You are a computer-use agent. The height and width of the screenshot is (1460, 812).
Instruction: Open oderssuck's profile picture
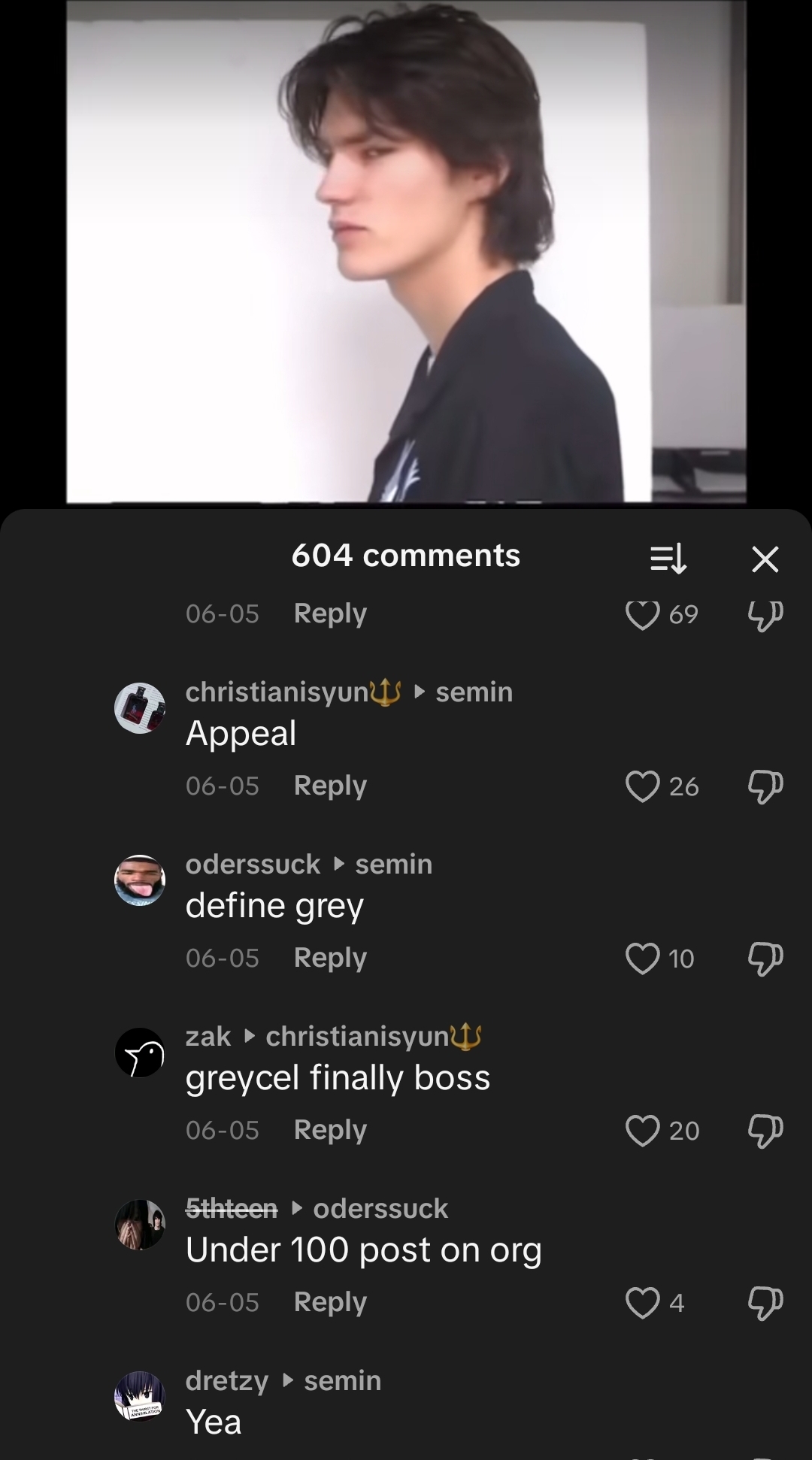[x=140, y=880]
